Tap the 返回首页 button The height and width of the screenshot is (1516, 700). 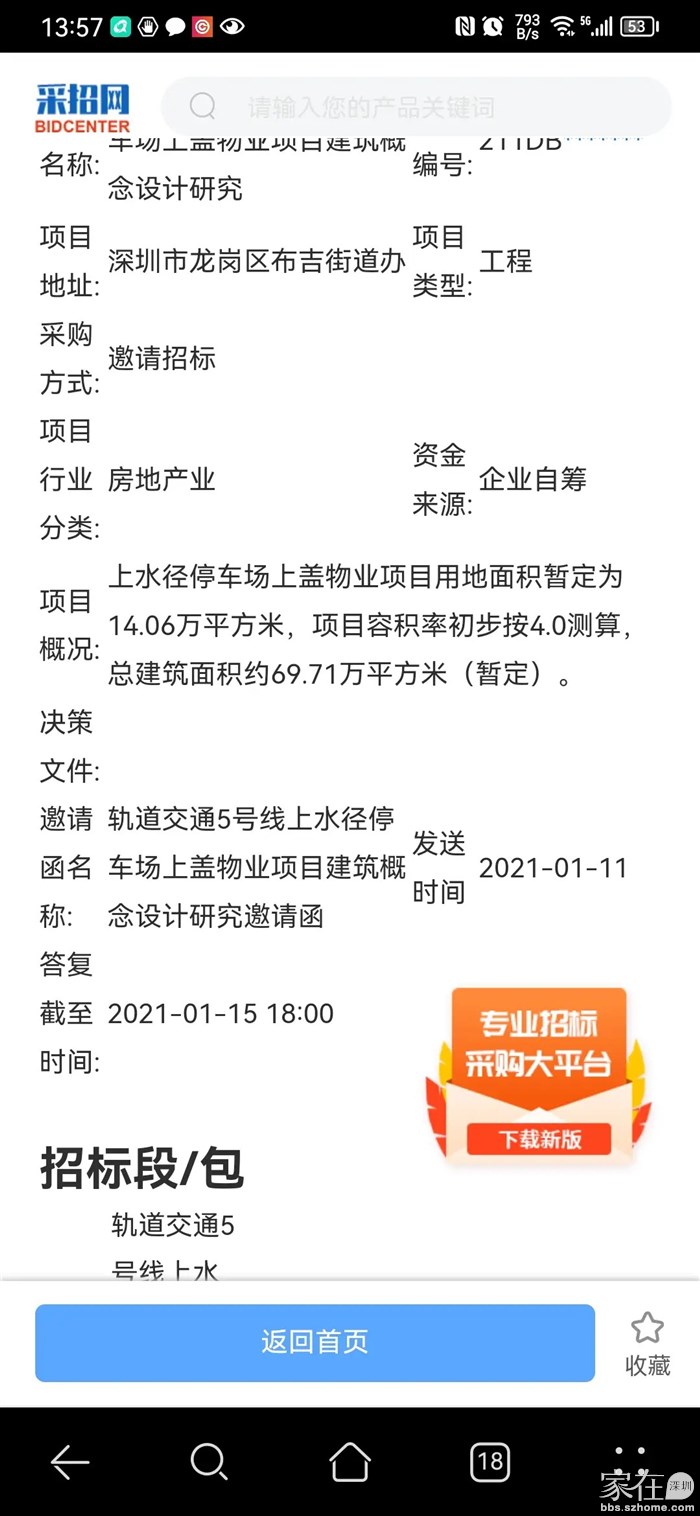315,1342
